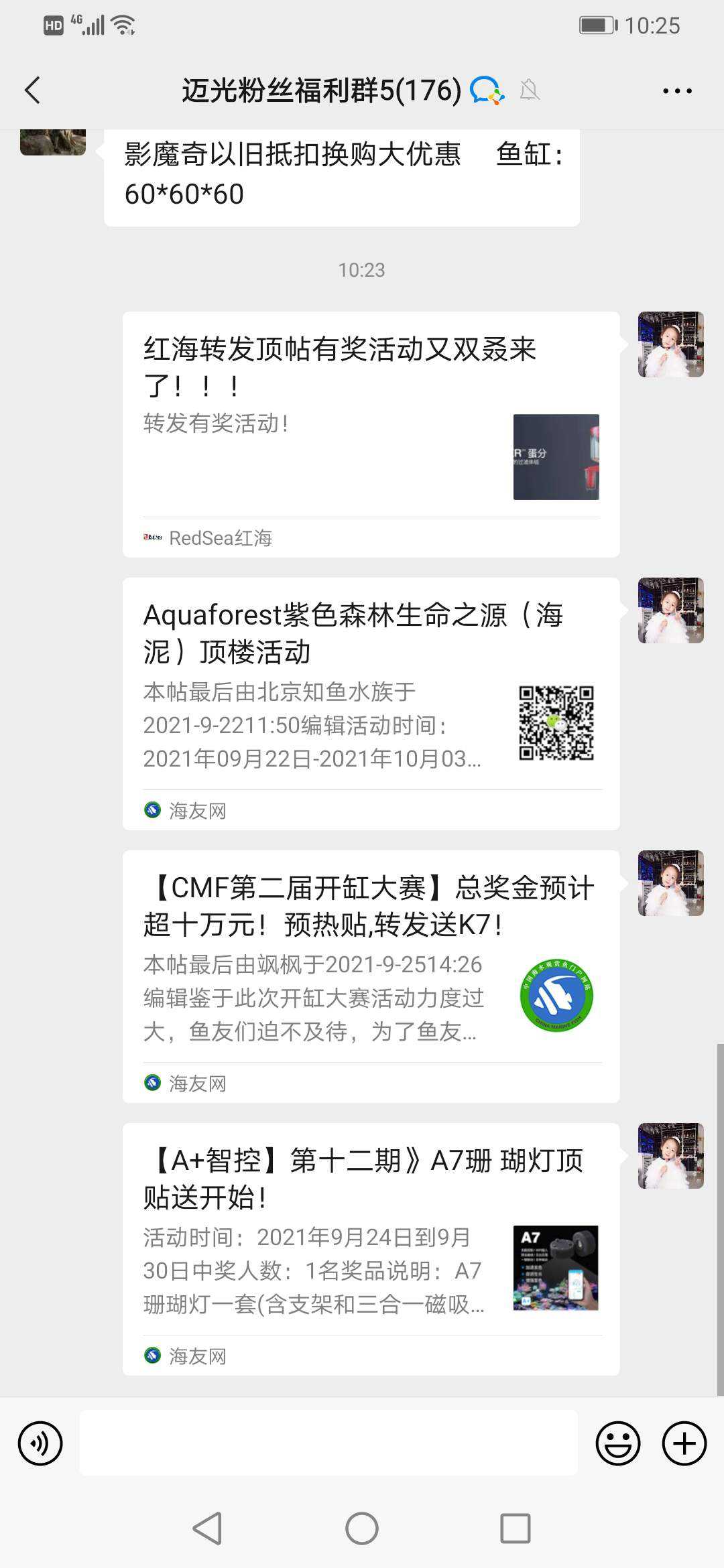
Task: Open the plus attachments menu
Action: point(684,1443)
